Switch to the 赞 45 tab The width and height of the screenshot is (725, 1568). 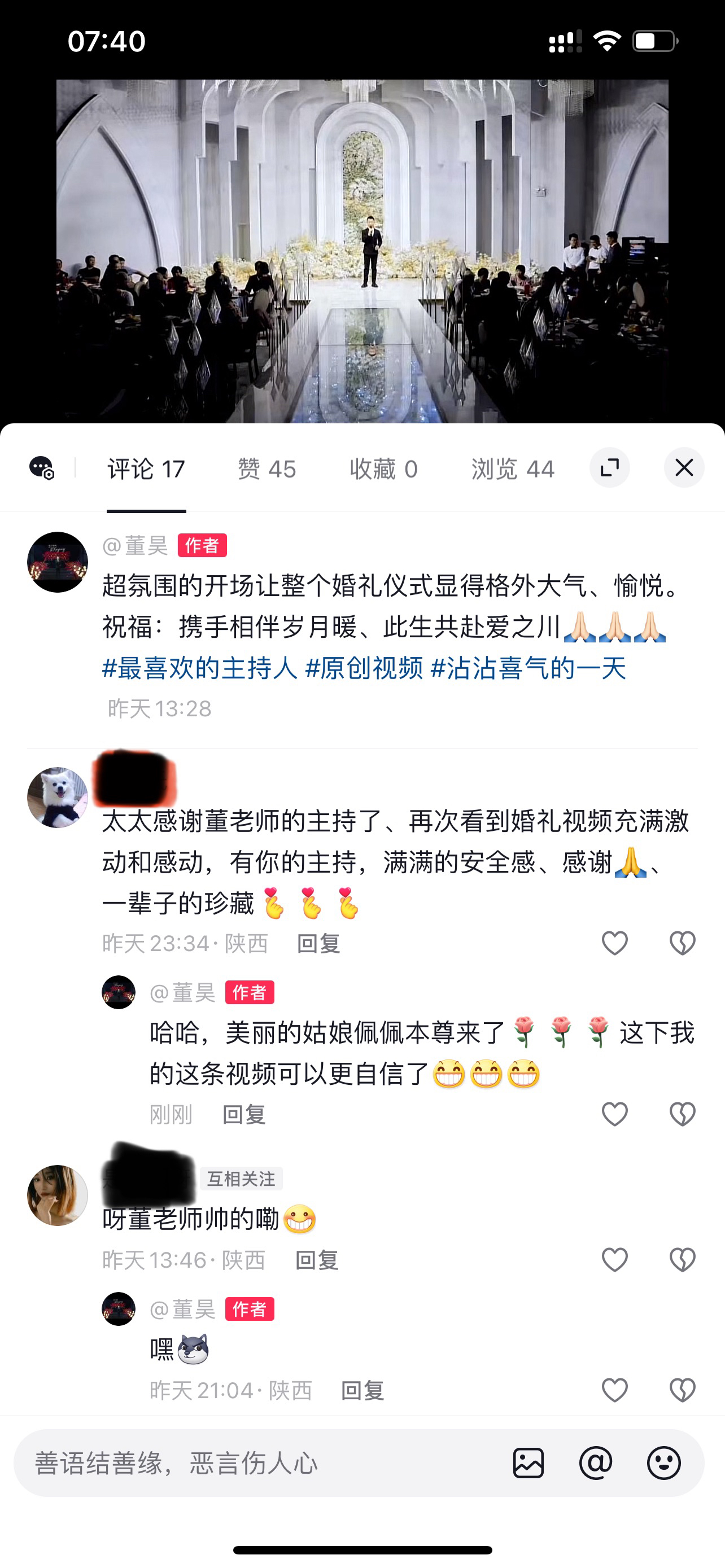pos(267,468)
